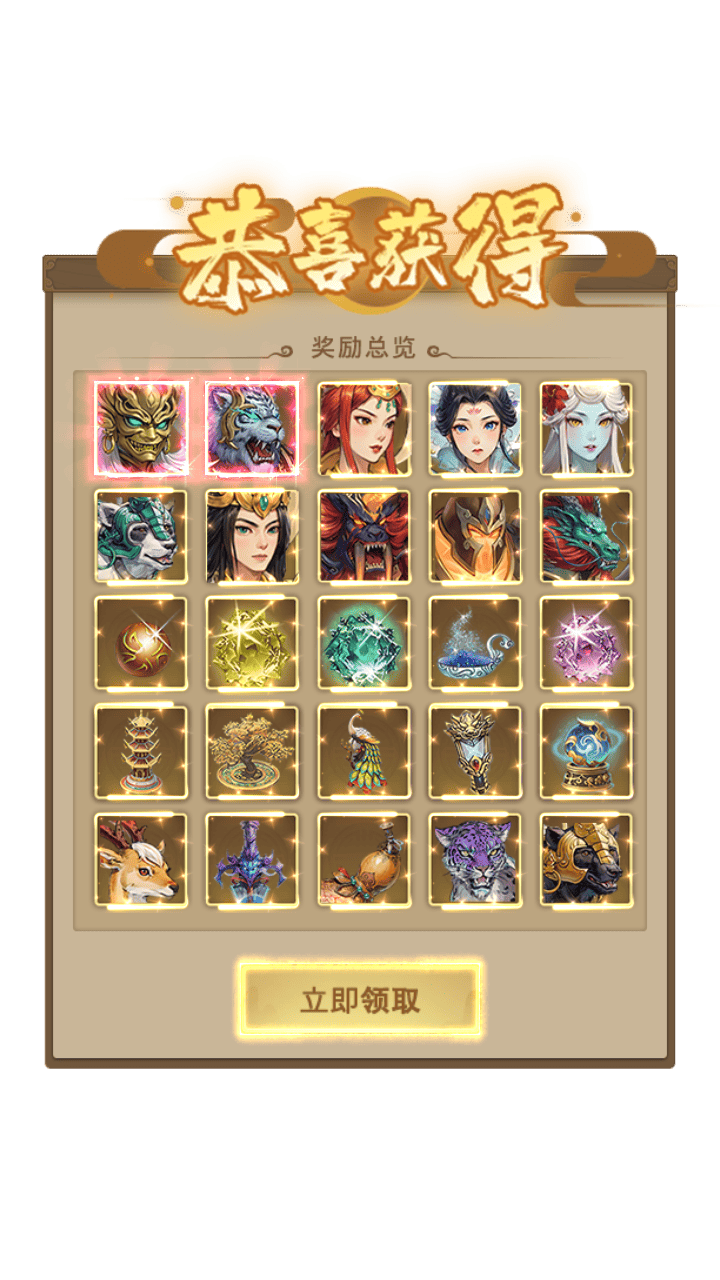
Task: Tap the 立即领取 claim button
Action: (x=360, y=1001)
